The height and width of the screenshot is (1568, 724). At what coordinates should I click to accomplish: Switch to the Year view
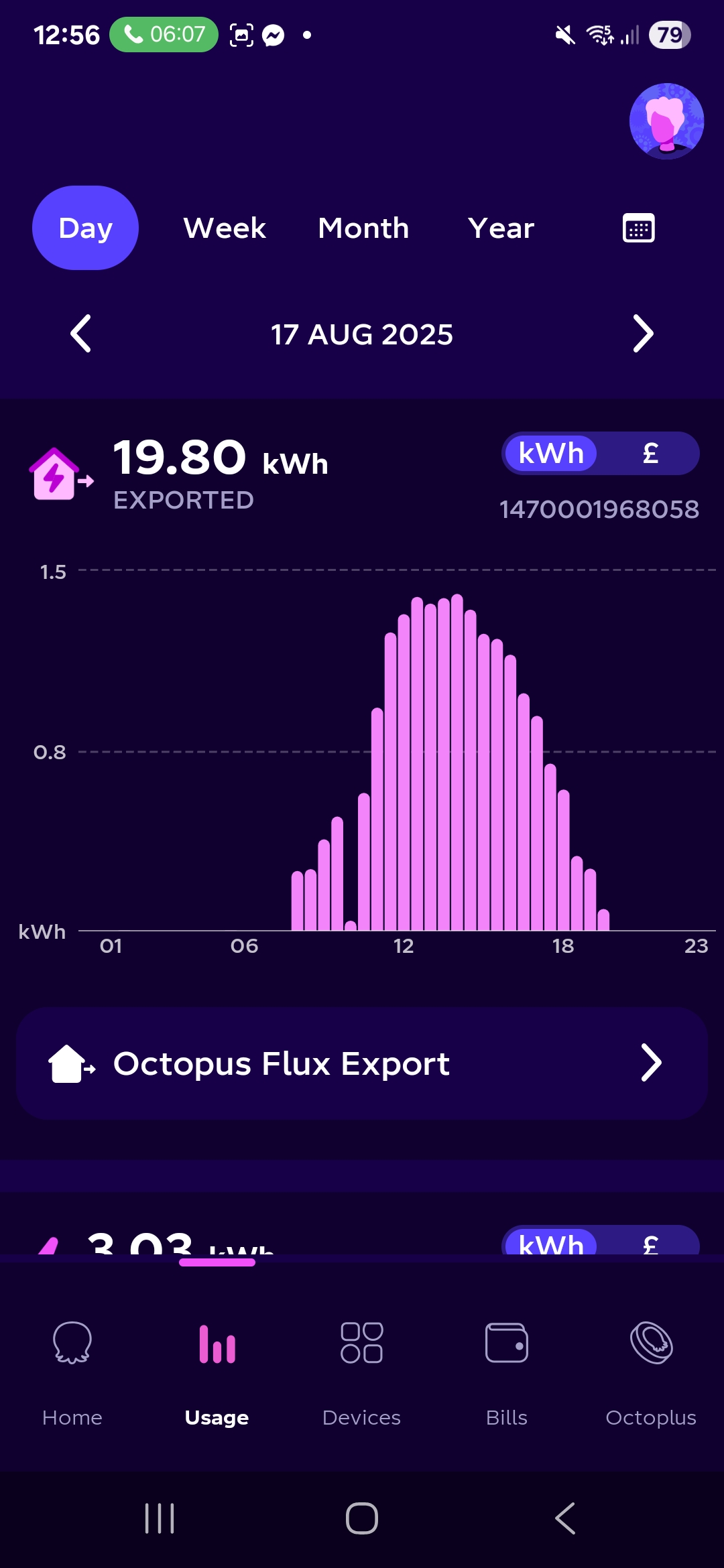pos(501,228)
